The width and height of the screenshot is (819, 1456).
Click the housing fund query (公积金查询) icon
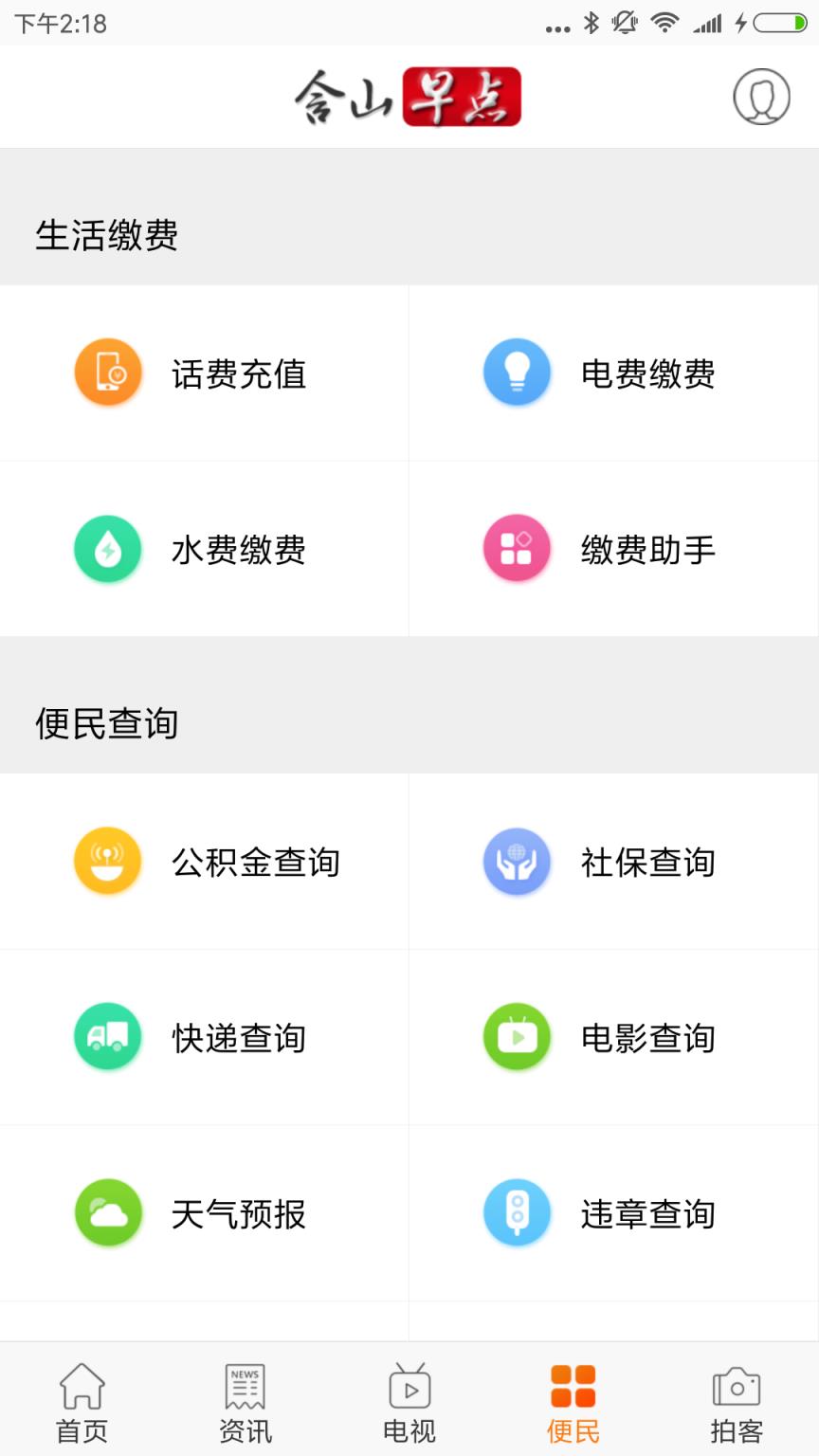click(108, 861)
